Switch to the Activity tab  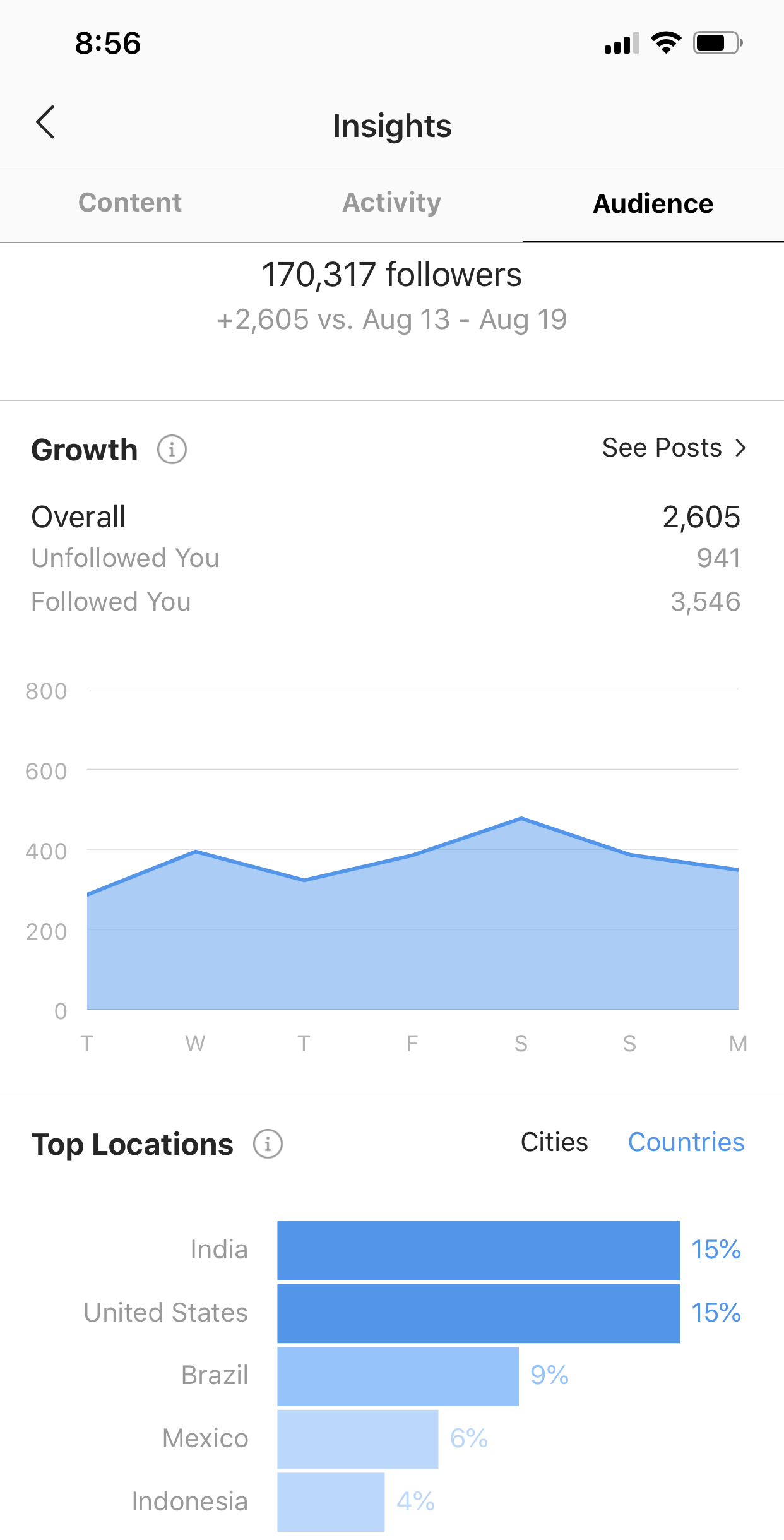pos(391,203)
